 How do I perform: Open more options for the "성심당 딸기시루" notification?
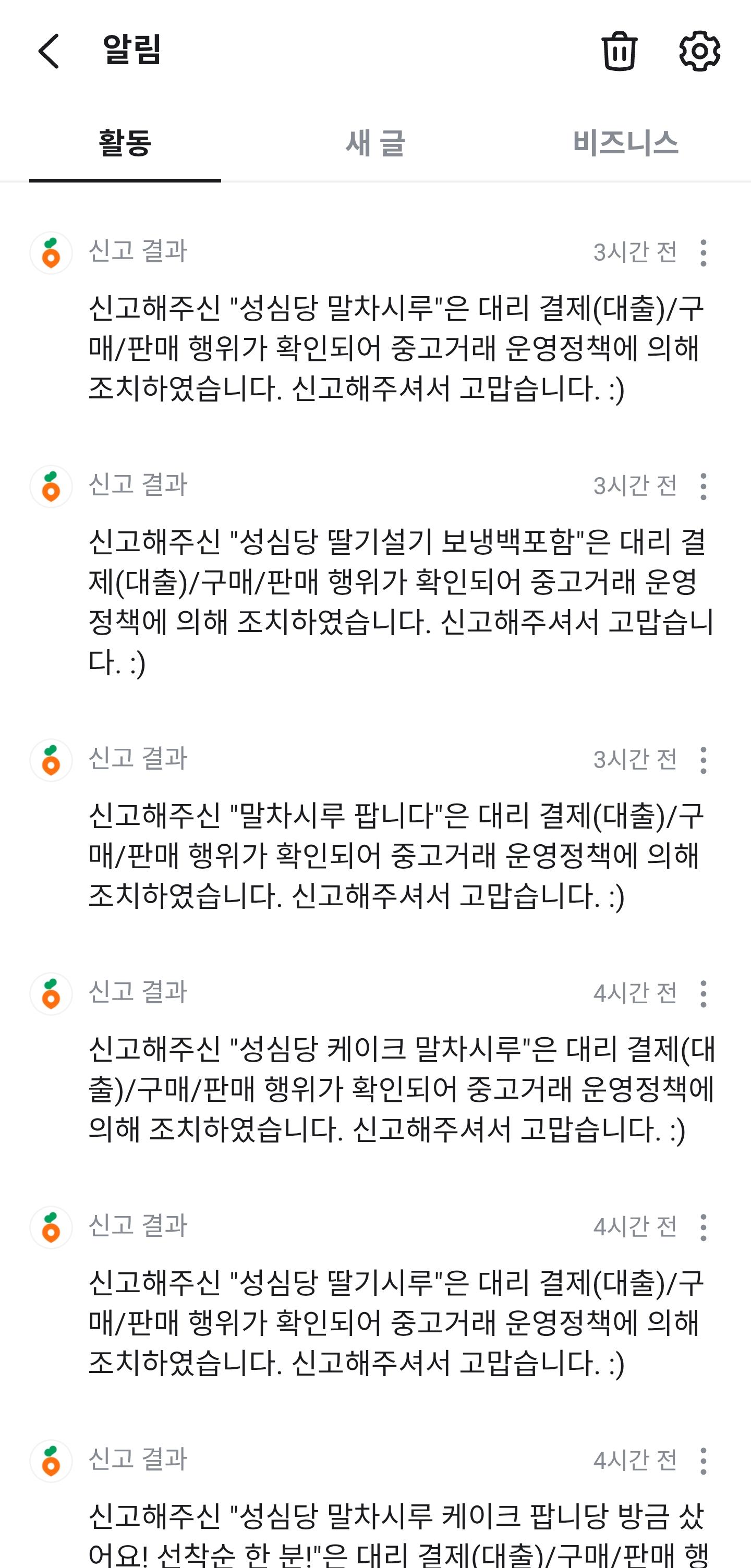click(703, 1227)
